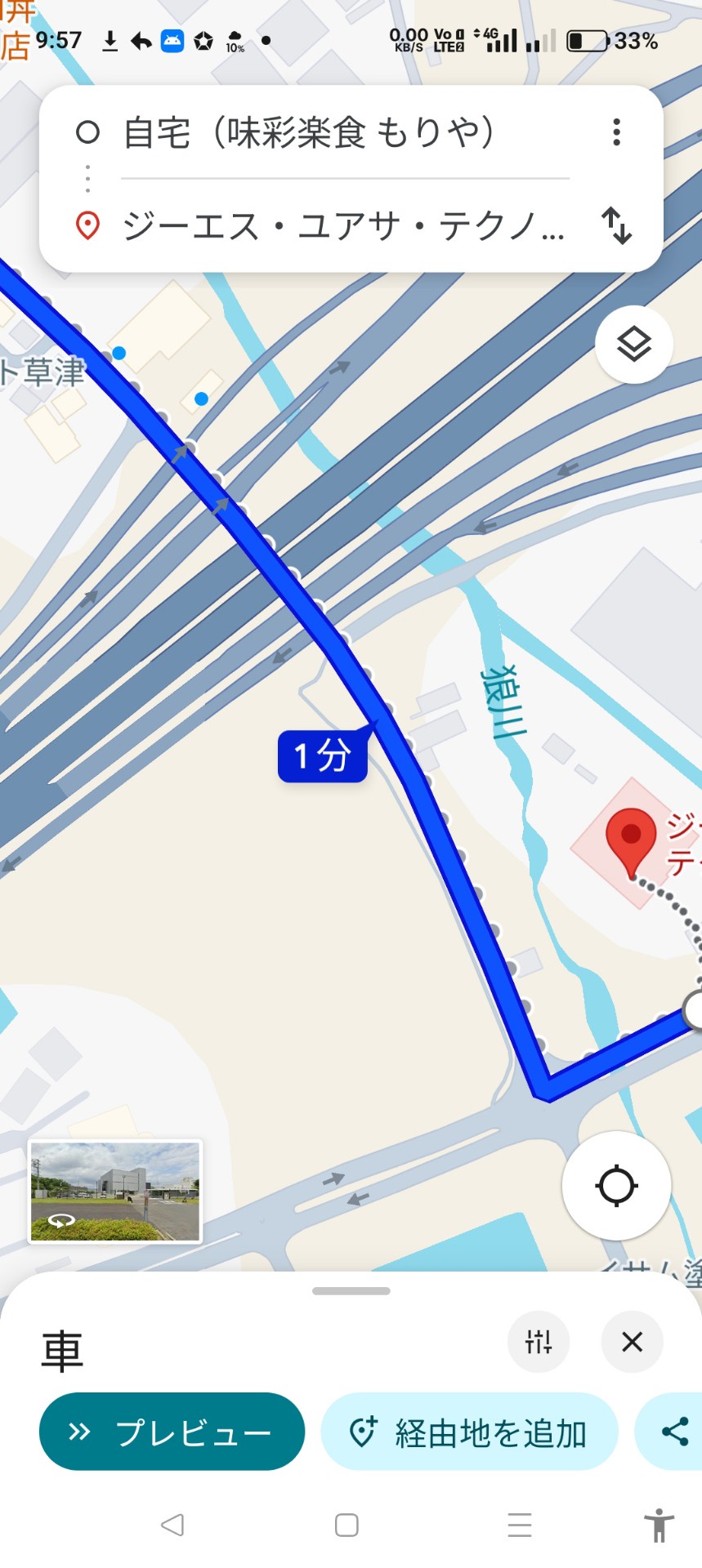Share this route
Screen dimensions: 702x1568
coord(675,1432)
